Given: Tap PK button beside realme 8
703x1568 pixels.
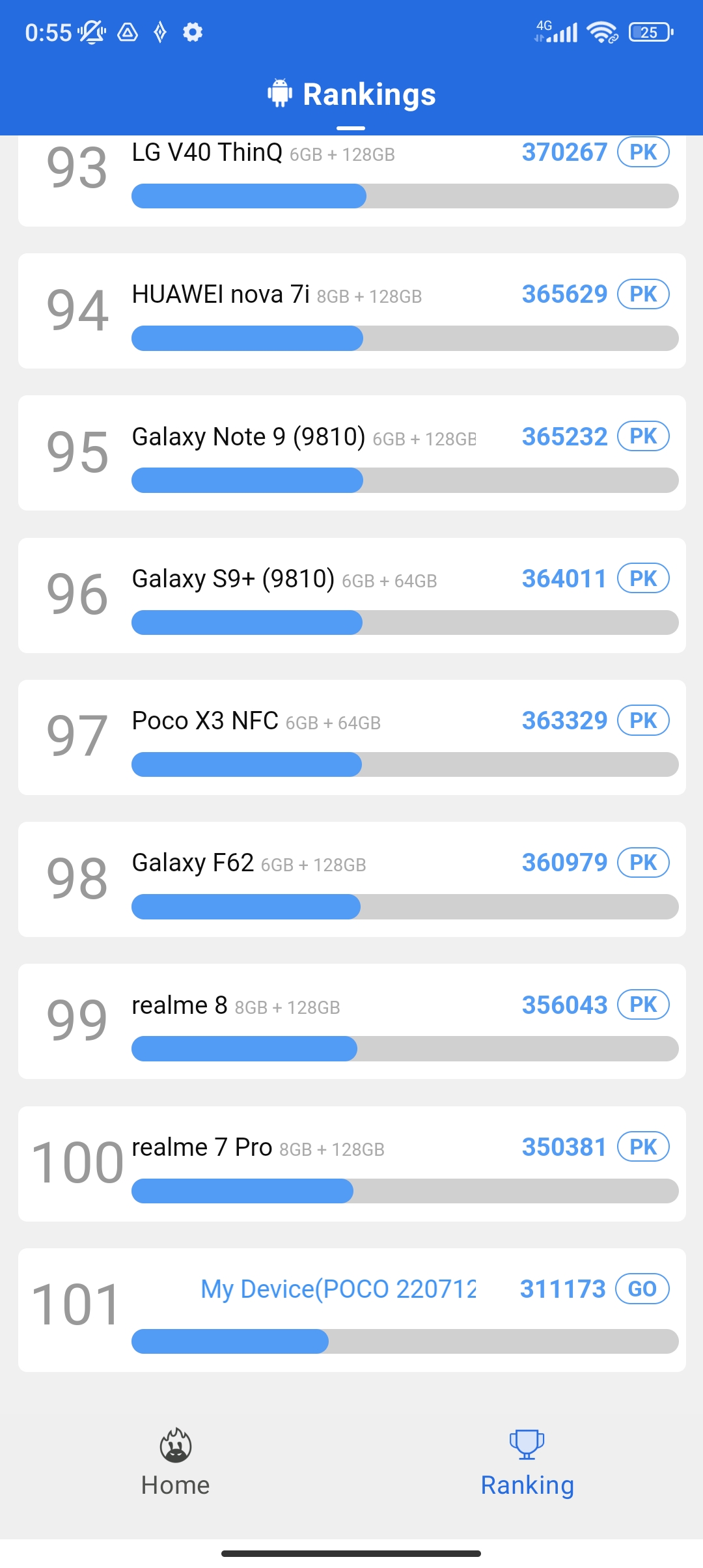Looking at the screenshot, I should (x=643, y=1005).
